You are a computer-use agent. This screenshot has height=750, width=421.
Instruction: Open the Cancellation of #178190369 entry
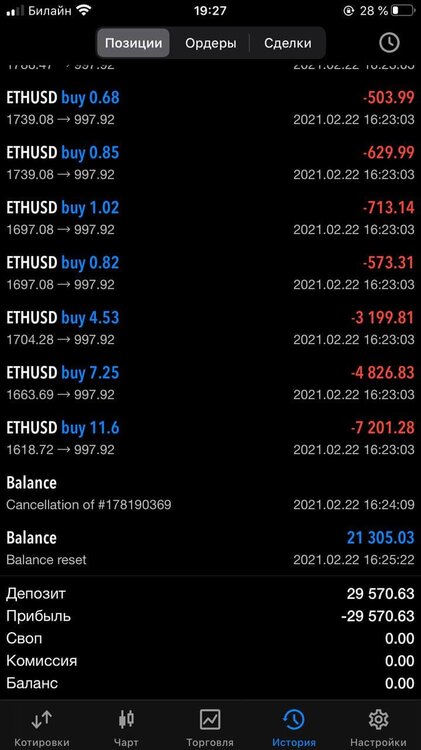point(210,493)
